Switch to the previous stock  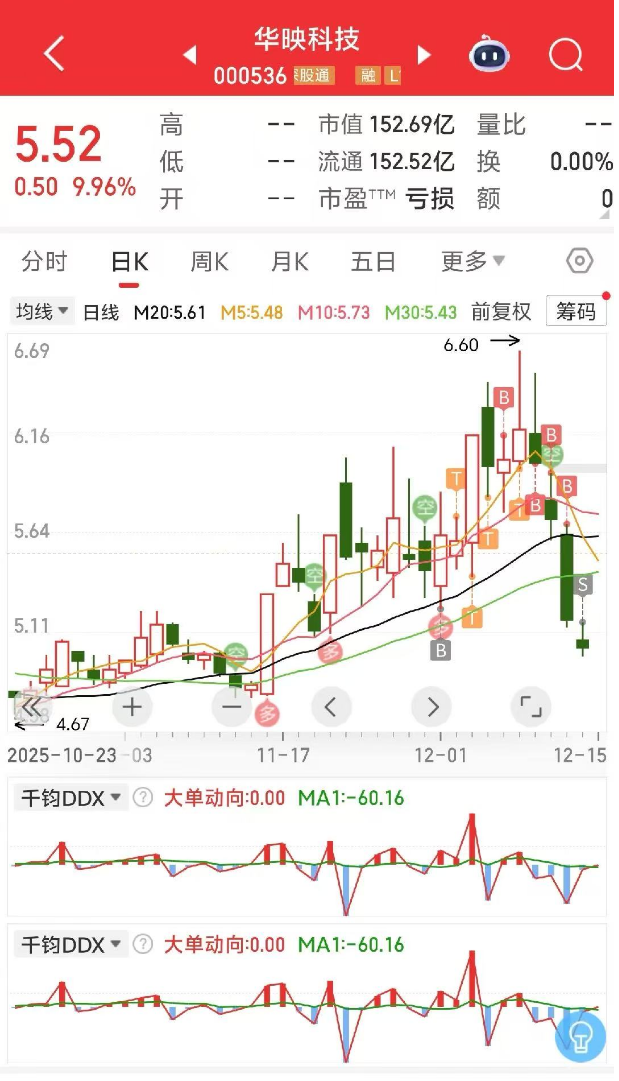190,54
